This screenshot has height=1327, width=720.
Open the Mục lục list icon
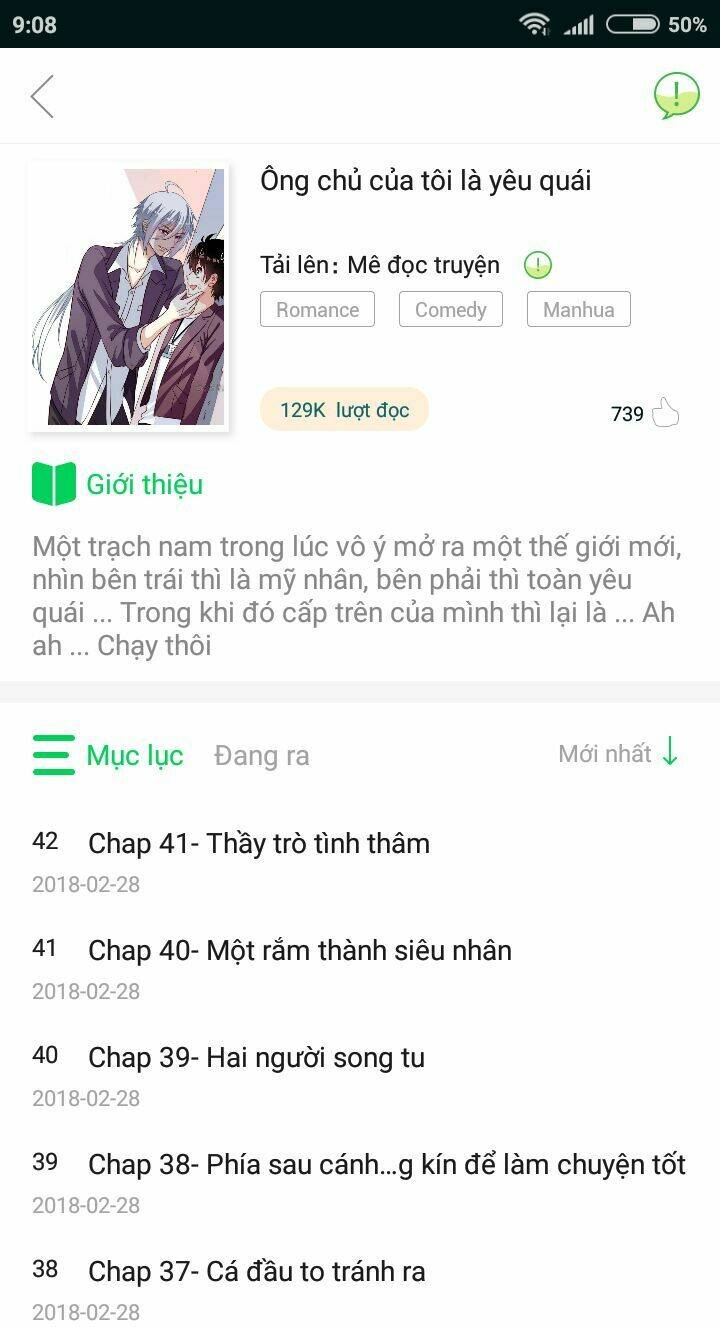pos(54,755)
